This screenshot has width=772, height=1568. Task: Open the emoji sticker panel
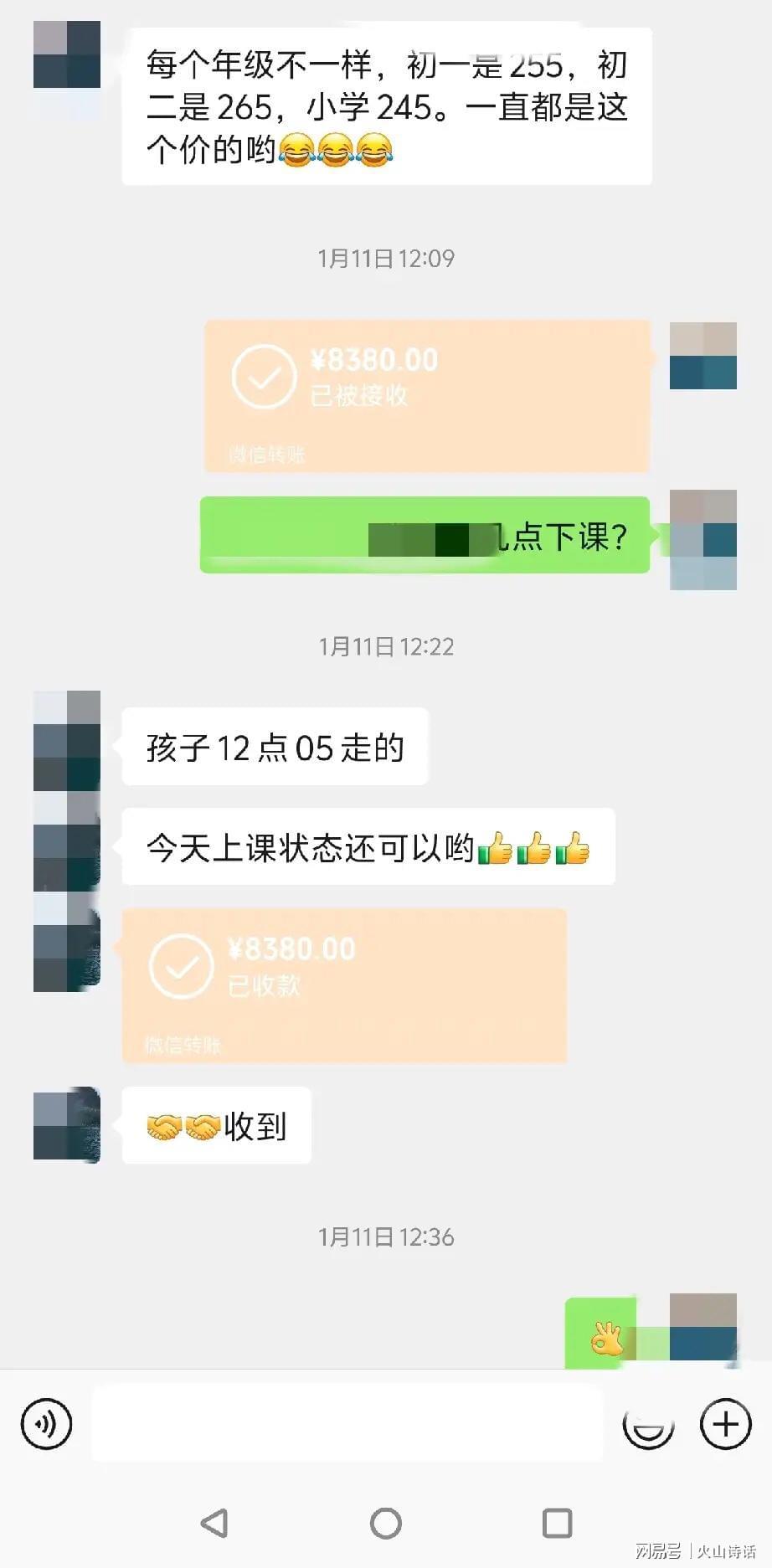(648, 1424)
